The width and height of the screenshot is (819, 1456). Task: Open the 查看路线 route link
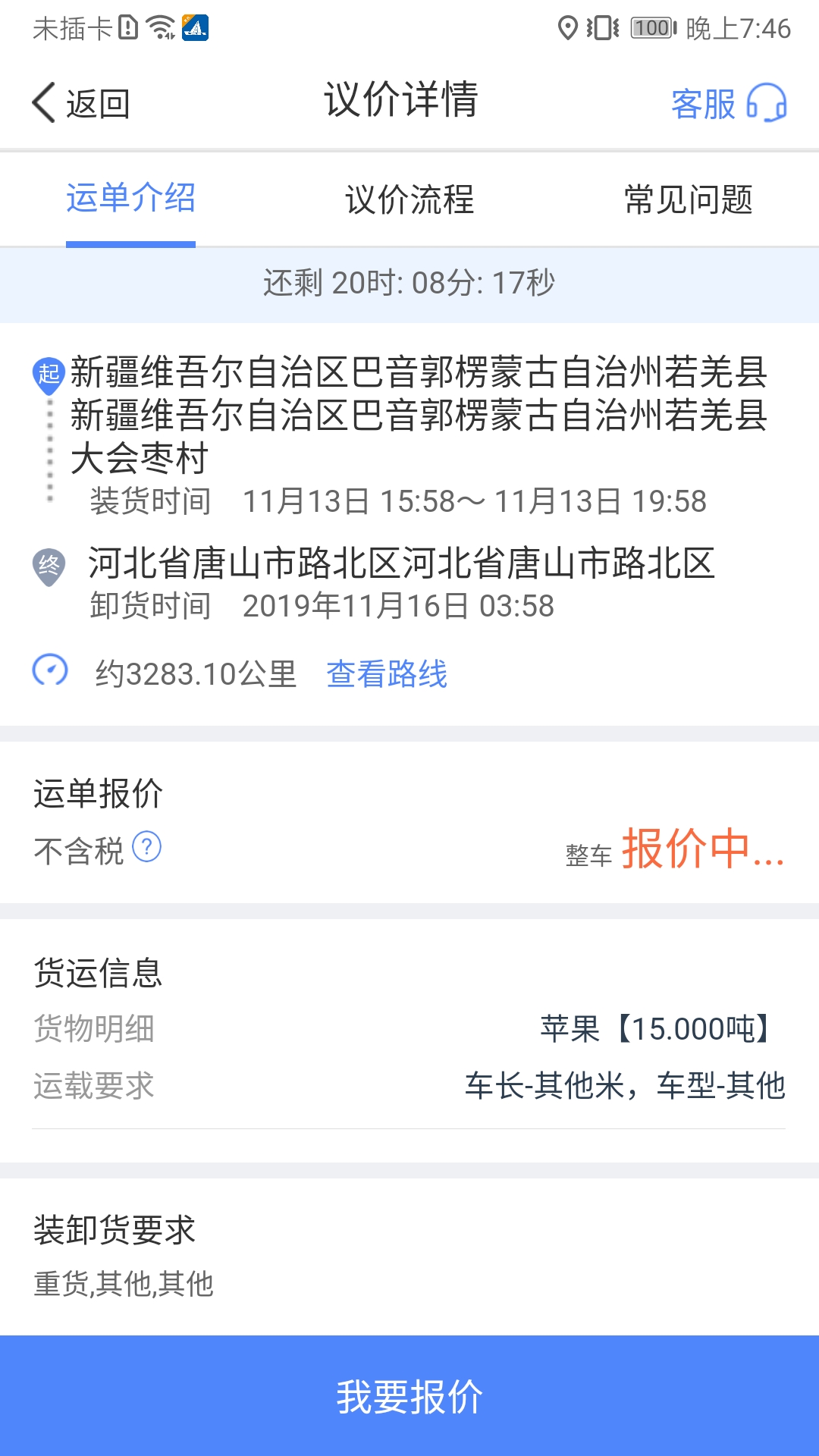pos(388,673)
